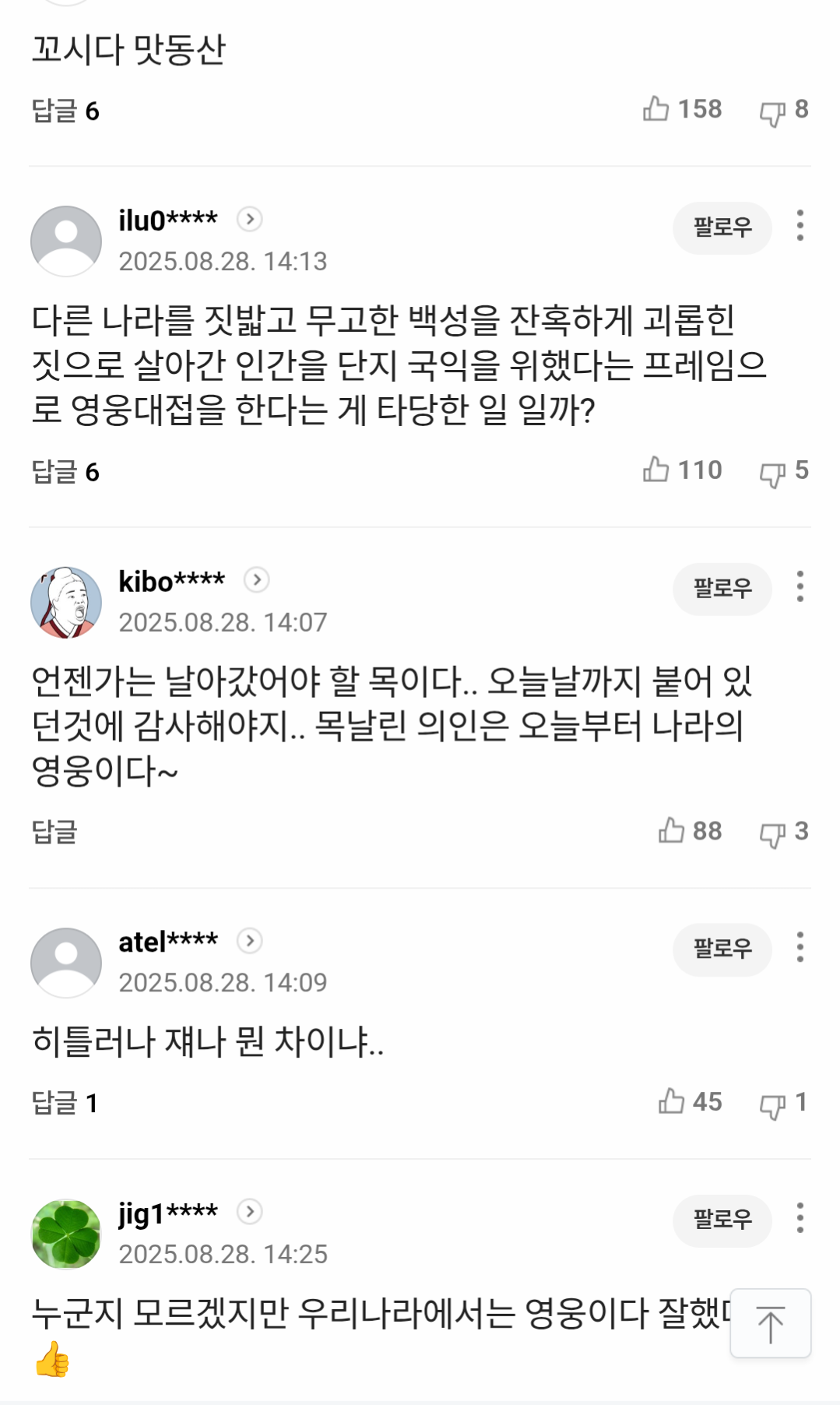Open jig1**** clover profile picture
This screenshot has width=840, height=1405.
click(66, 1234)
